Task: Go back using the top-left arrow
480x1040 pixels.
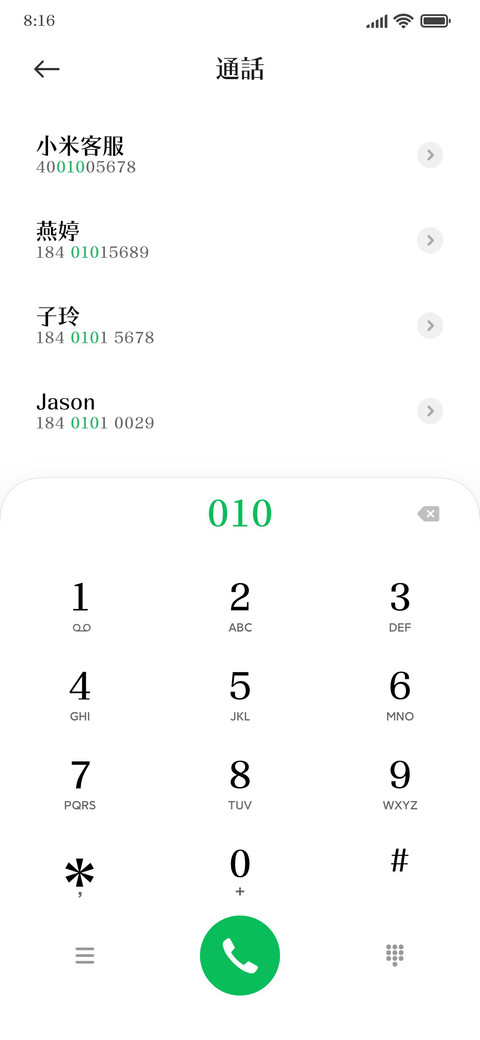Action: tap(46, 69)
